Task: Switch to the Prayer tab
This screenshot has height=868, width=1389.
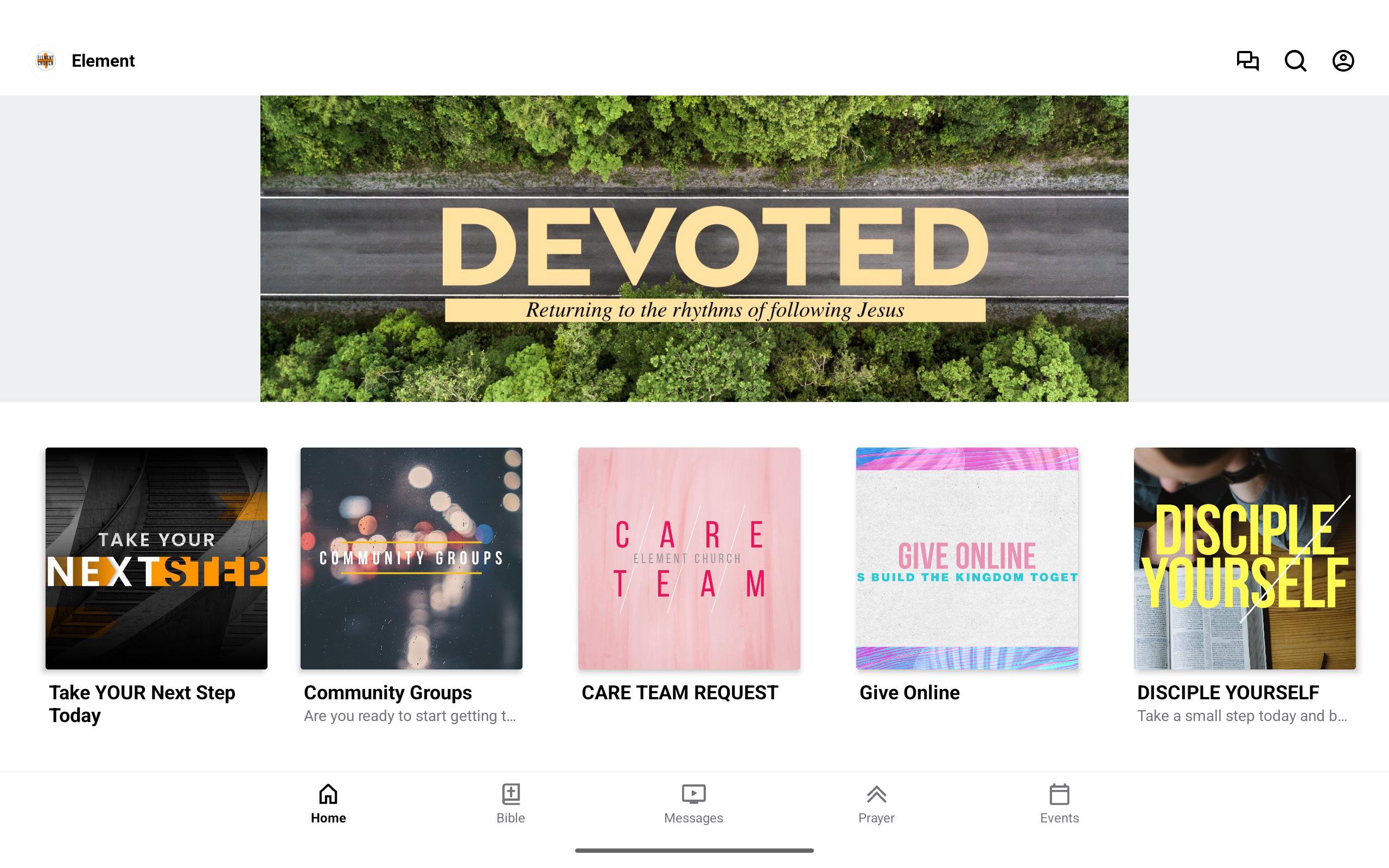Action: [x=876, y=803]
